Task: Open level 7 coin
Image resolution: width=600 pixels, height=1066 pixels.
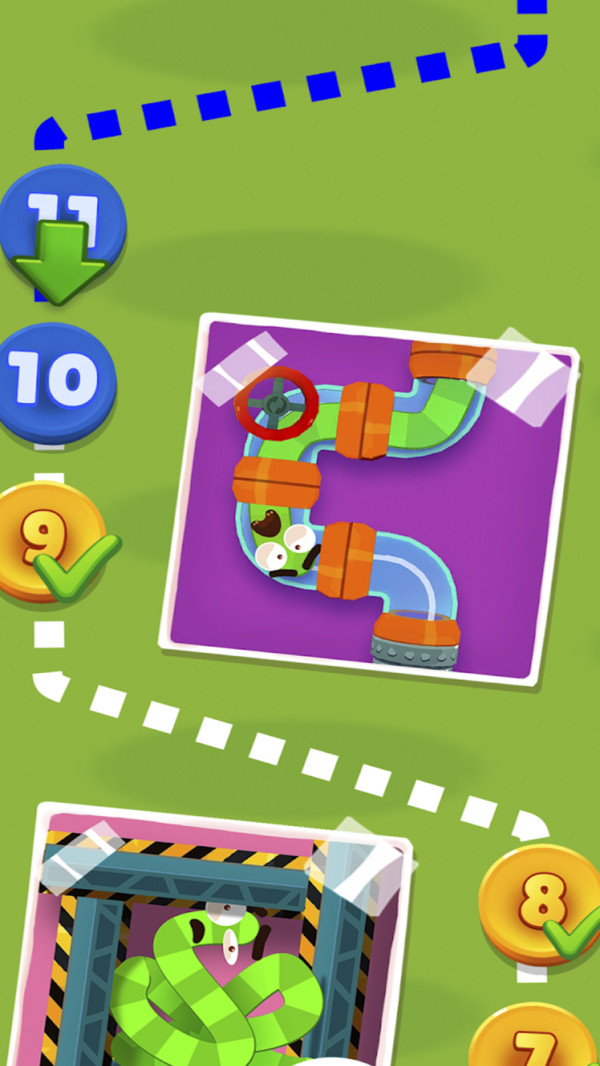Action: 535,1040
